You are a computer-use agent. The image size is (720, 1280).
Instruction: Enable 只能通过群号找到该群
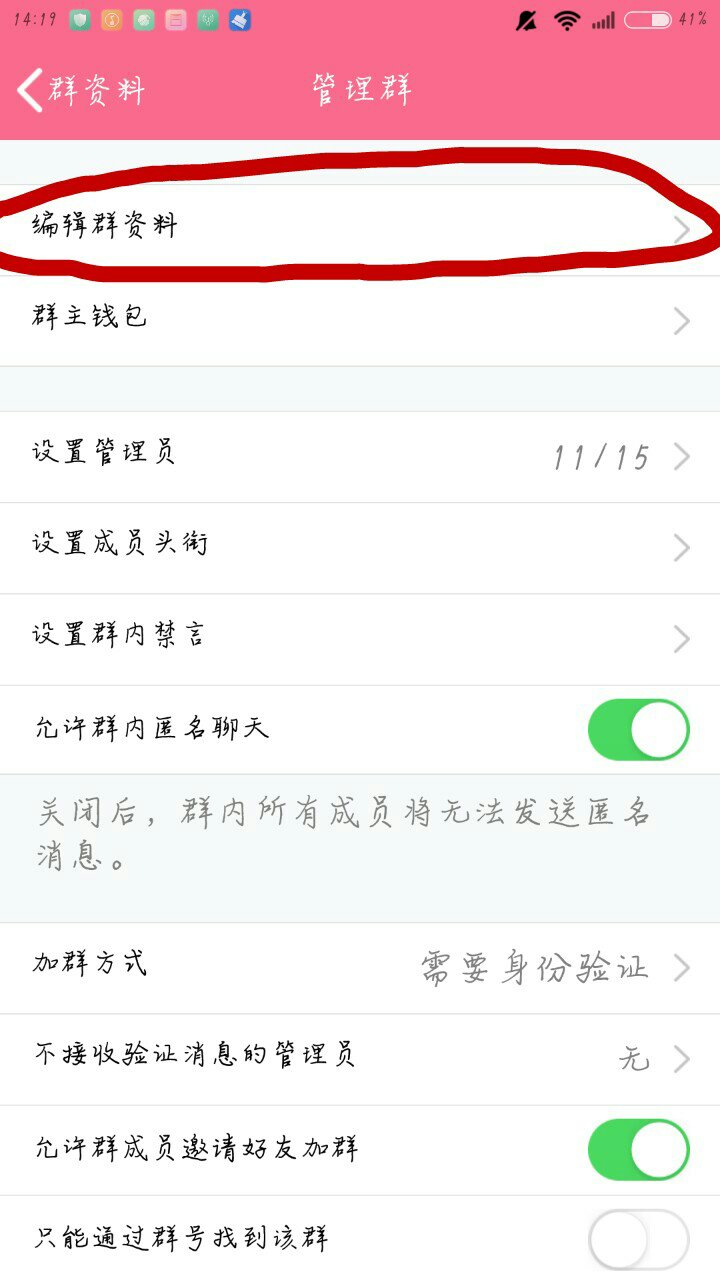[x=639, y=1240]
